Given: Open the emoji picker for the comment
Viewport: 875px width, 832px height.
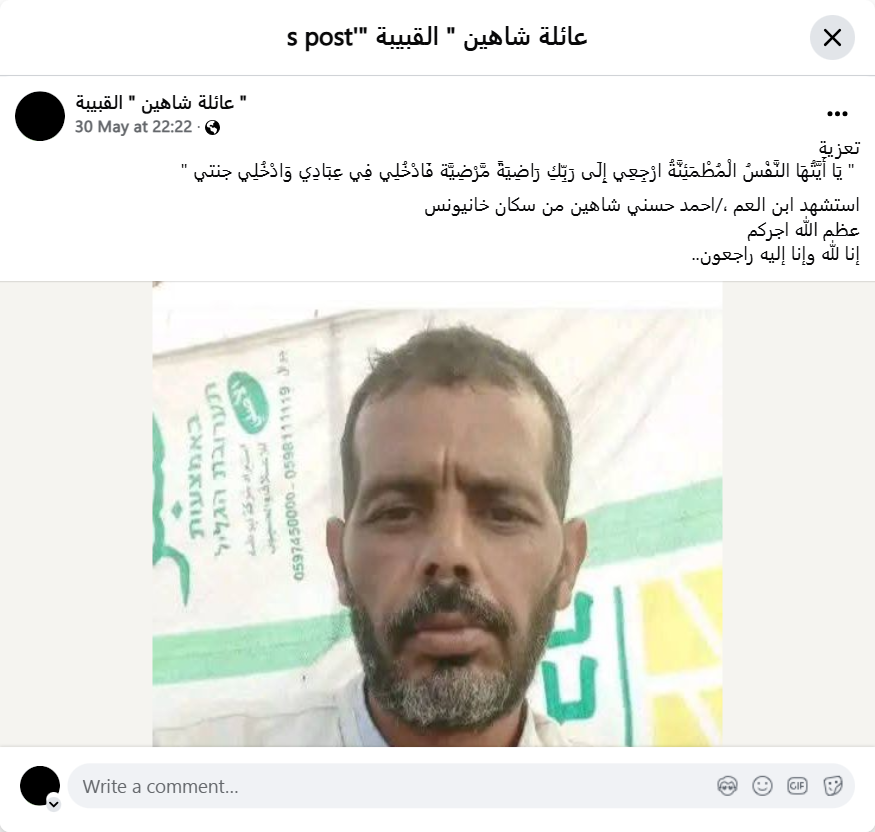Looking at the screenshot, I should point(762,786).
